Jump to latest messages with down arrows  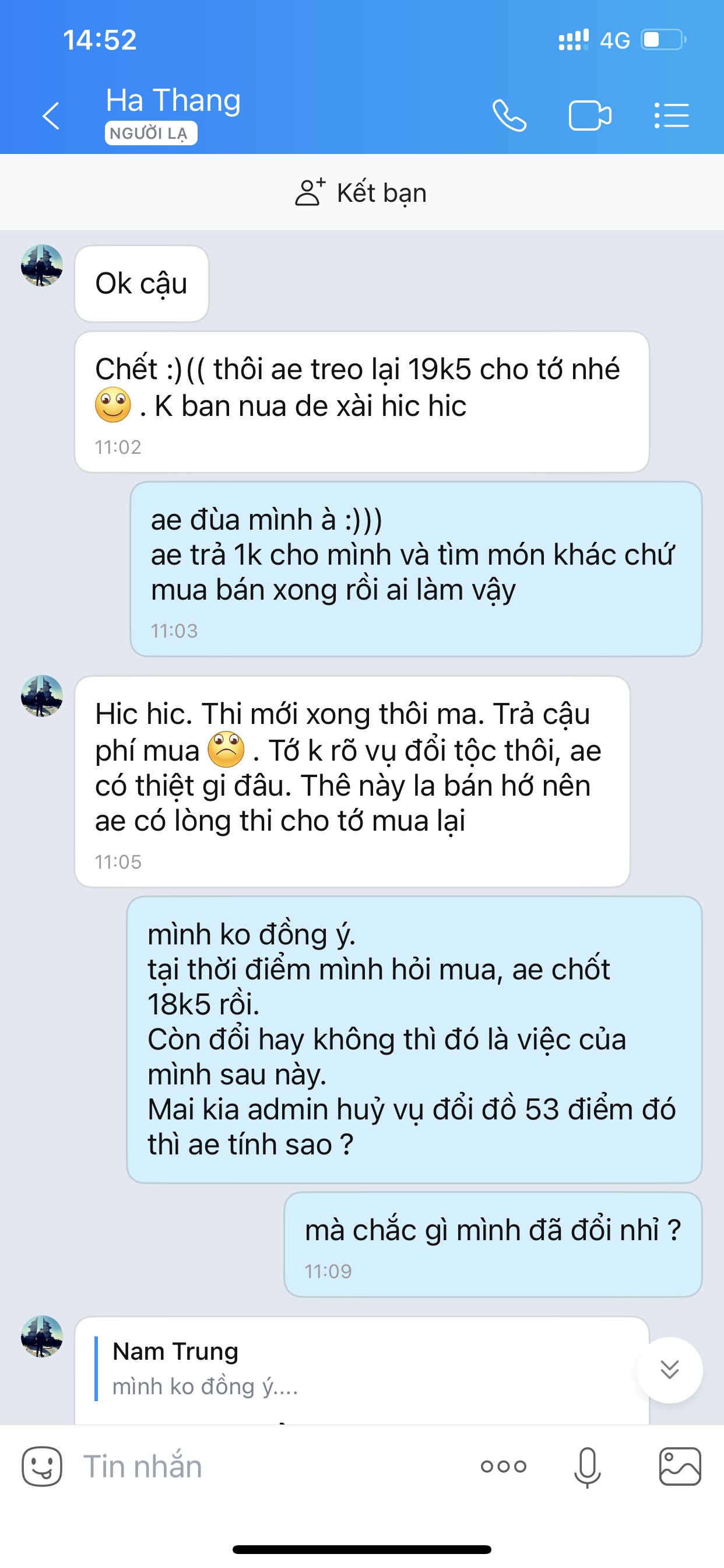tap(669, 1370)
